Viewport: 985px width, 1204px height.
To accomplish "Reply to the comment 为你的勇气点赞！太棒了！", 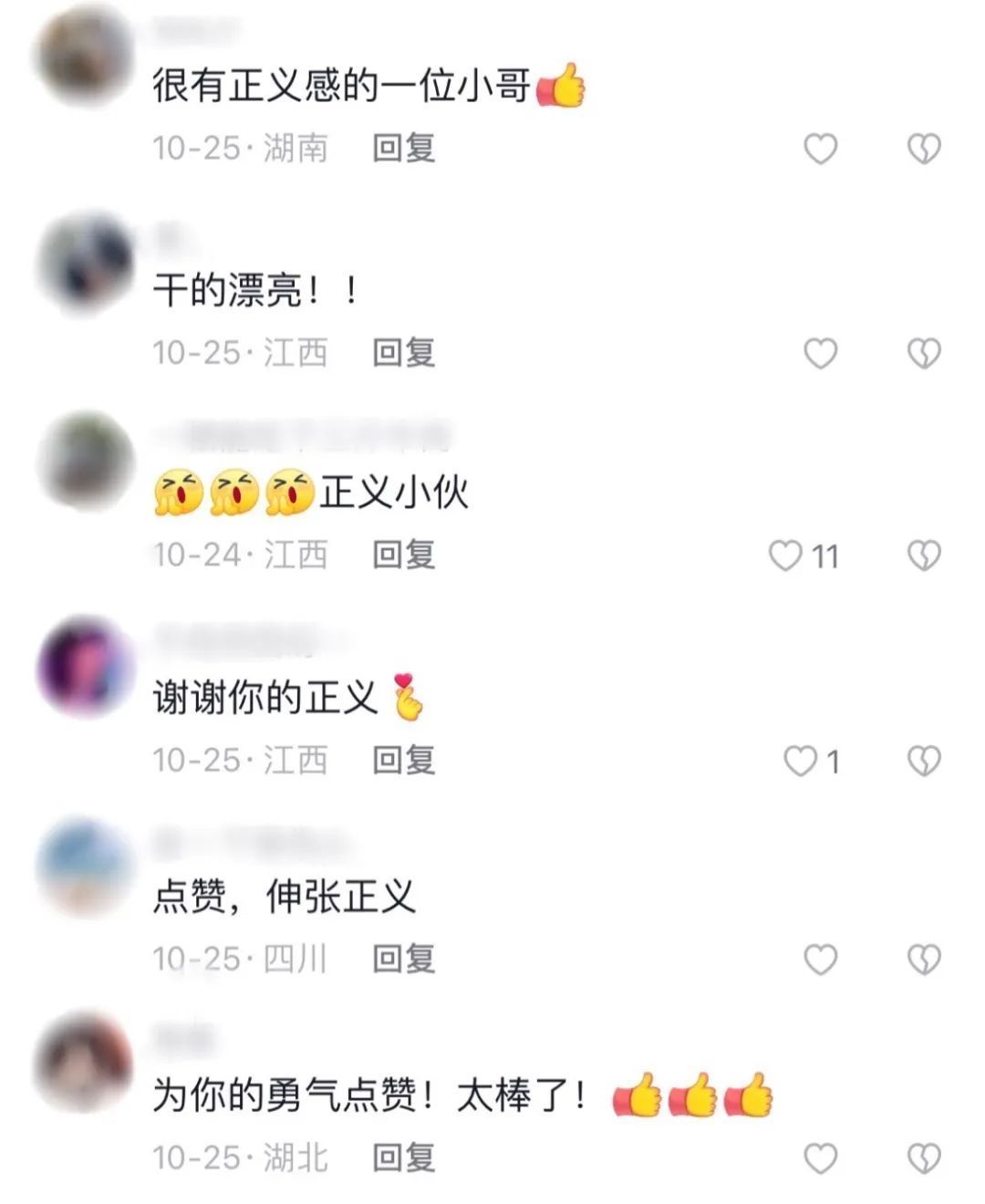I will (403, 1157).
